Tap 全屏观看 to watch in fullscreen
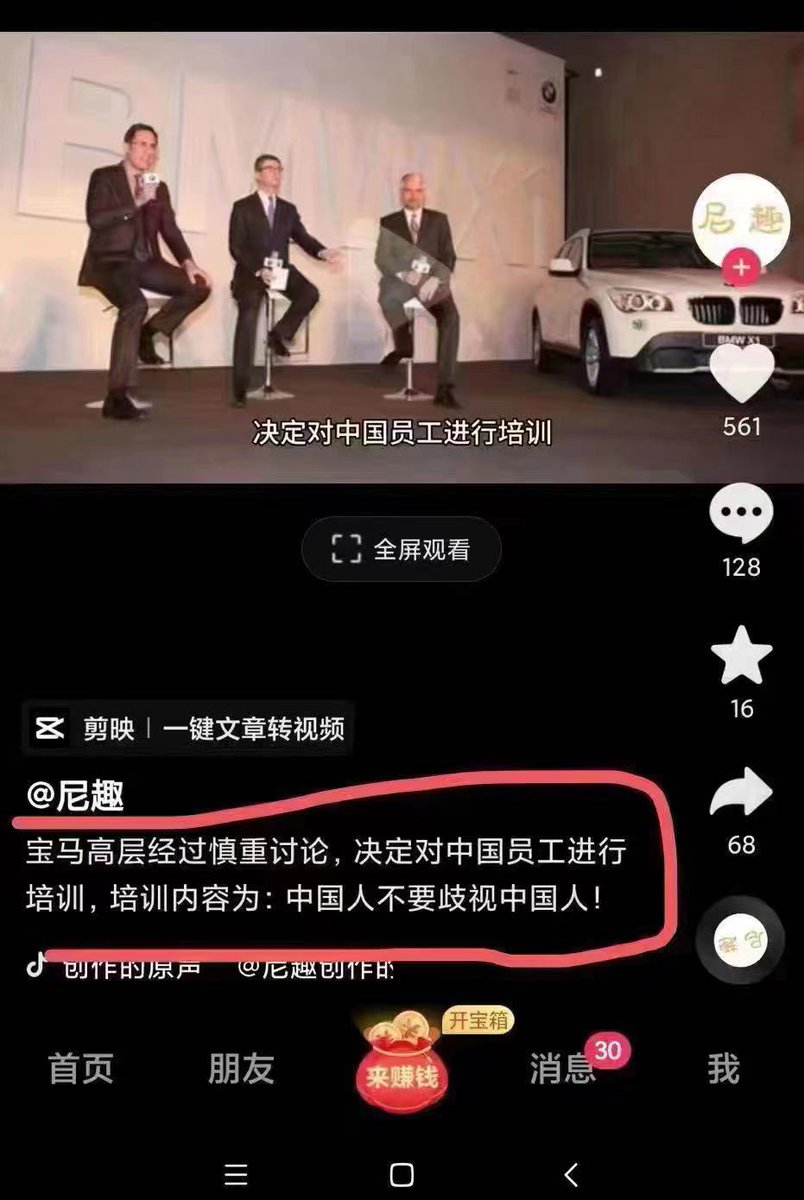 [402, 549]
